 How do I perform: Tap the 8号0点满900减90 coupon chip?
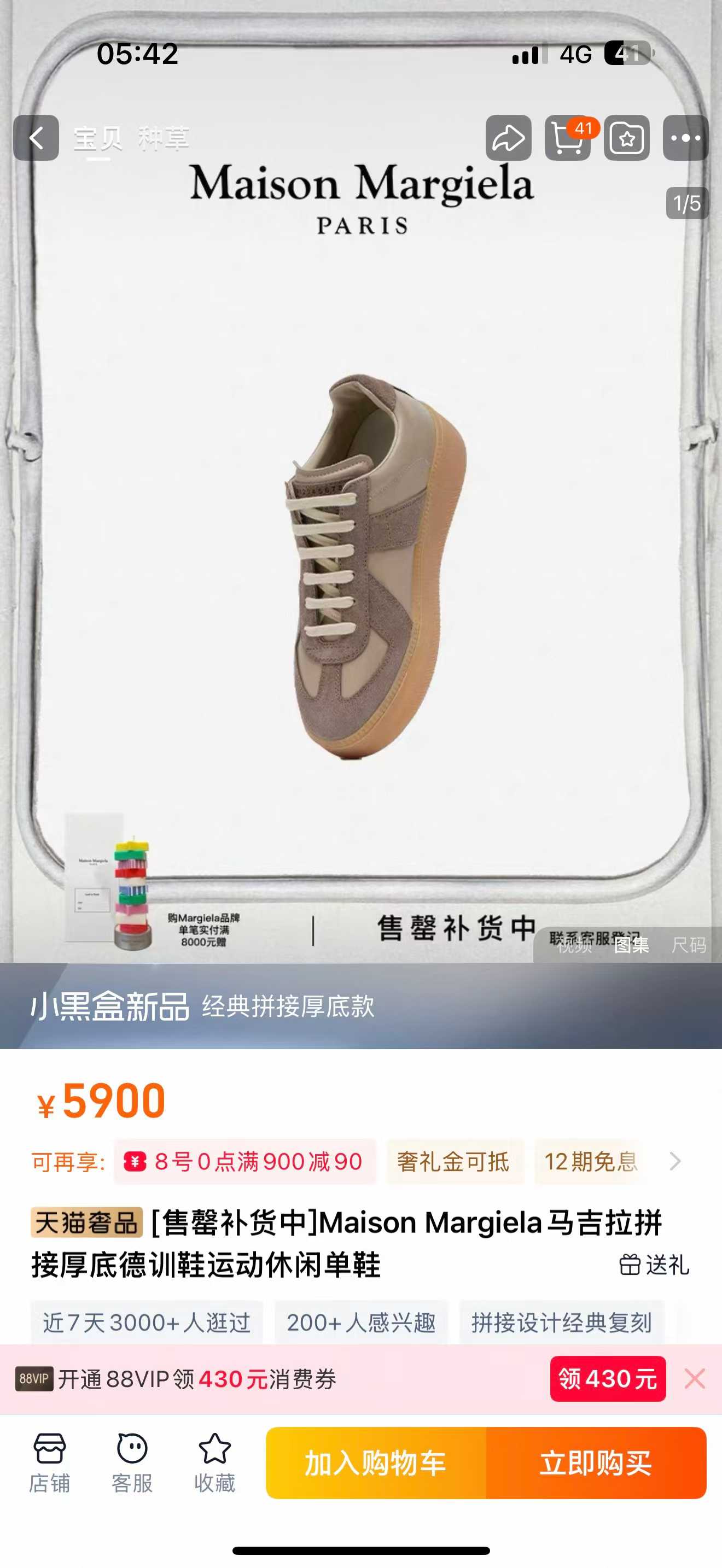point(244,1162)
